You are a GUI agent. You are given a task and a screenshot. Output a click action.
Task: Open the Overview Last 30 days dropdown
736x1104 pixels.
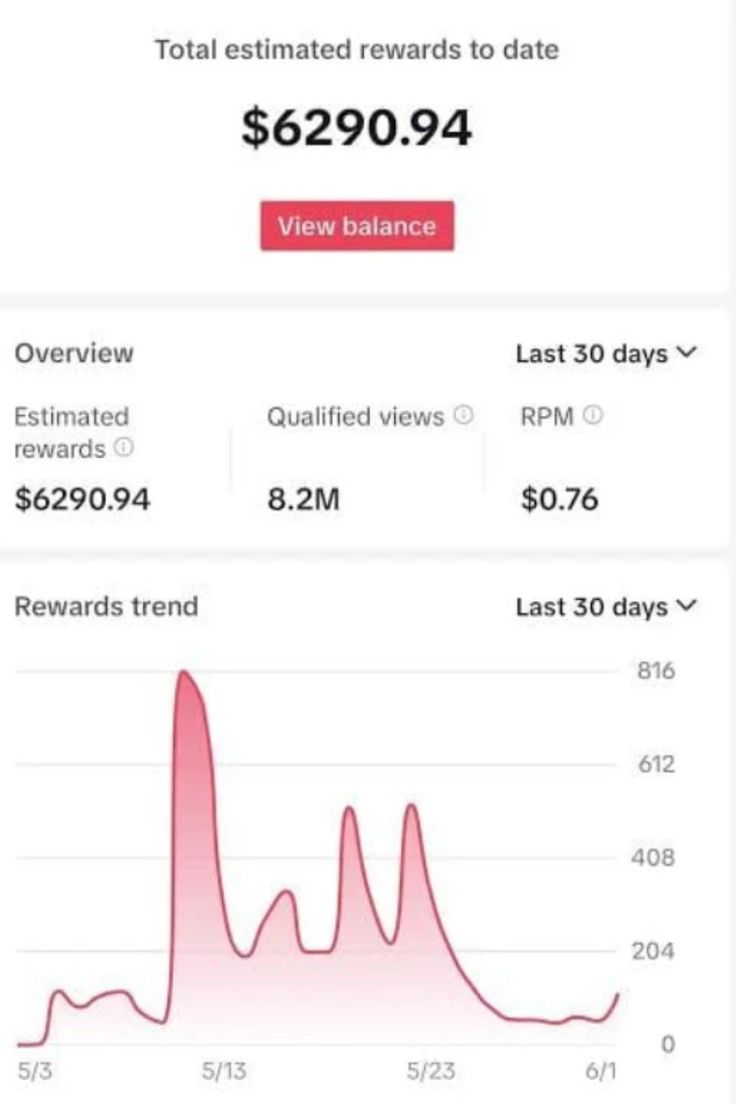point(604,353)
